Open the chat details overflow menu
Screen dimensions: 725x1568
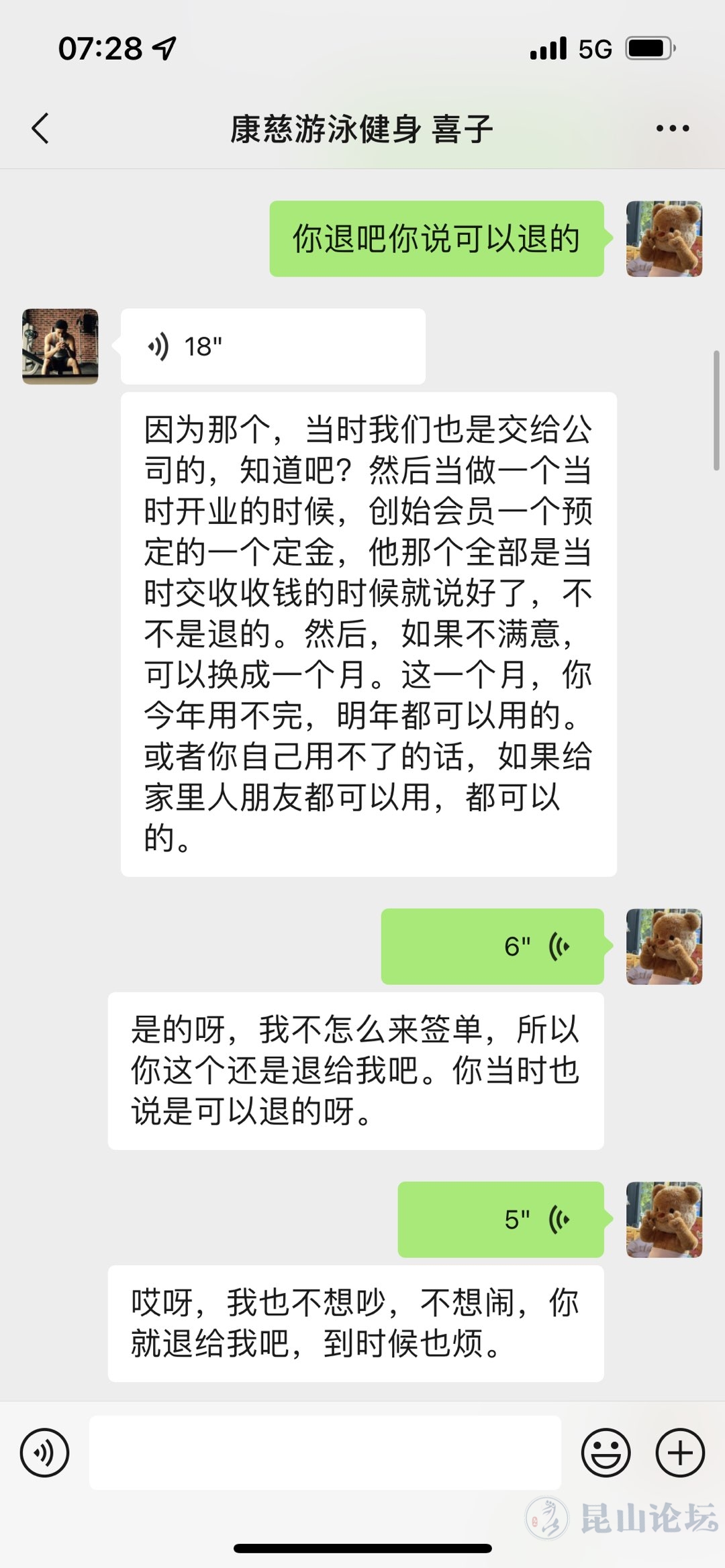[x=672, y=128]
